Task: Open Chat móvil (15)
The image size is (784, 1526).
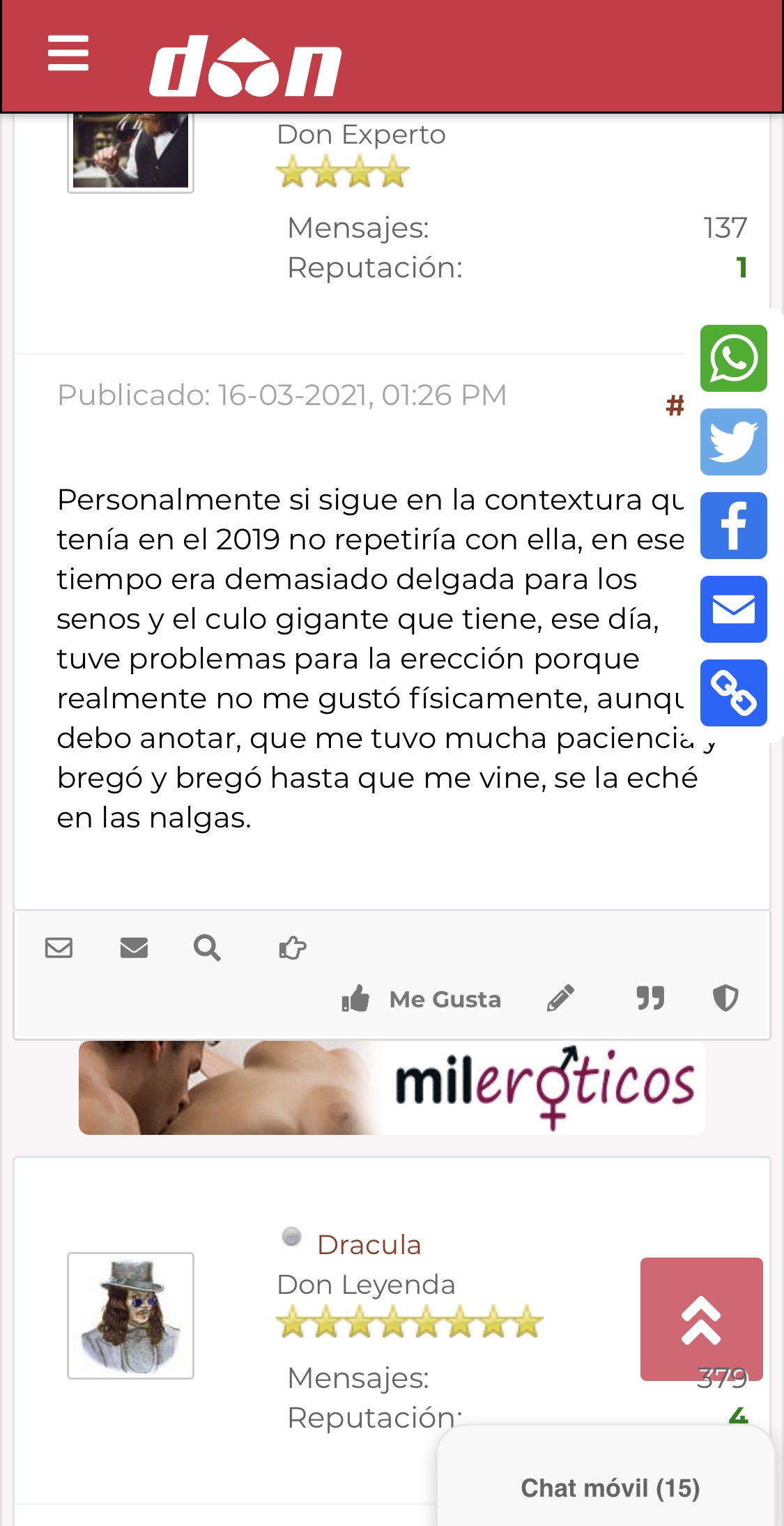Action: tap(610, 1488)
